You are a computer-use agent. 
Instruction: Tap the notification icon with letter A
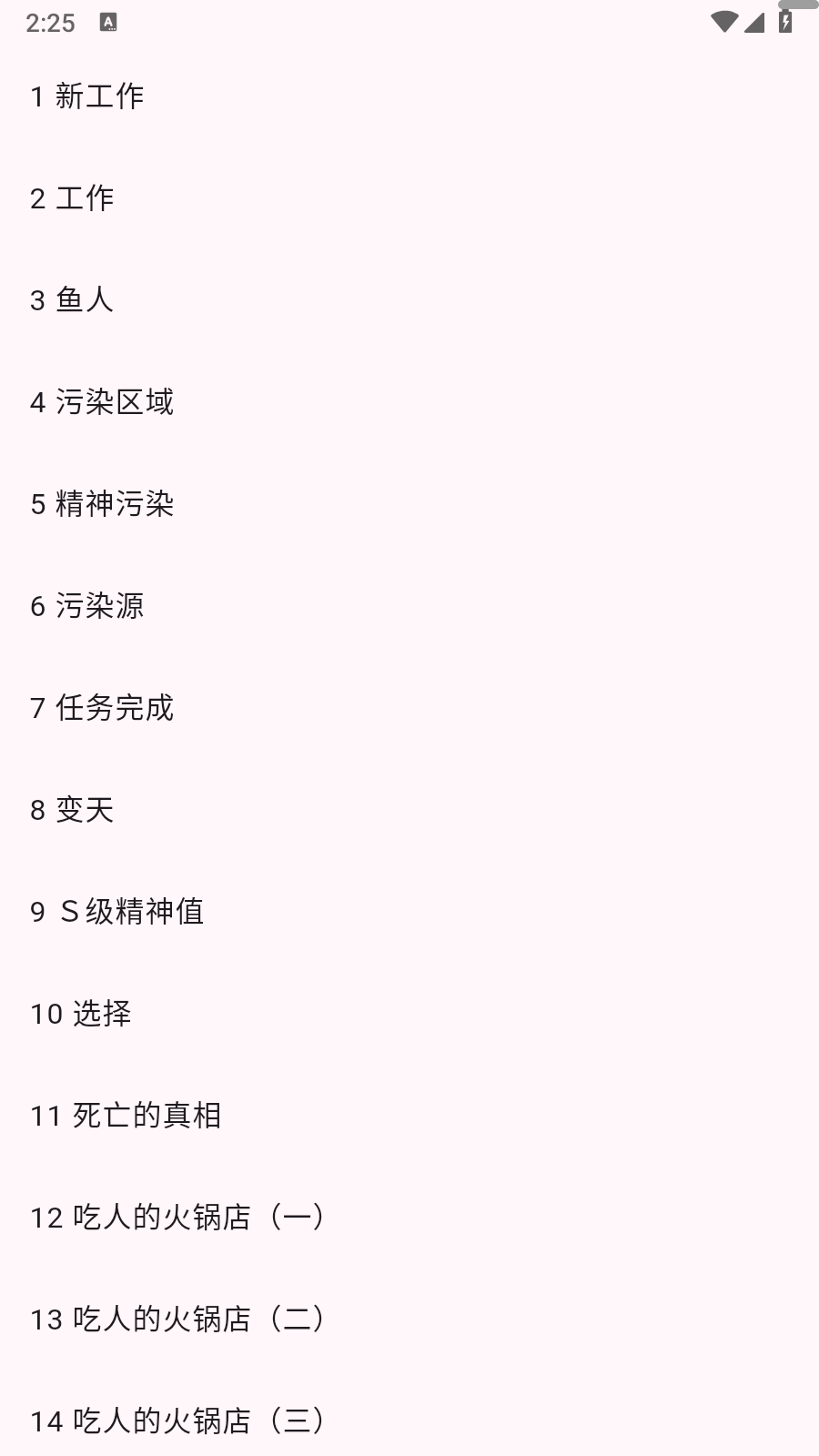pos(108,22)
